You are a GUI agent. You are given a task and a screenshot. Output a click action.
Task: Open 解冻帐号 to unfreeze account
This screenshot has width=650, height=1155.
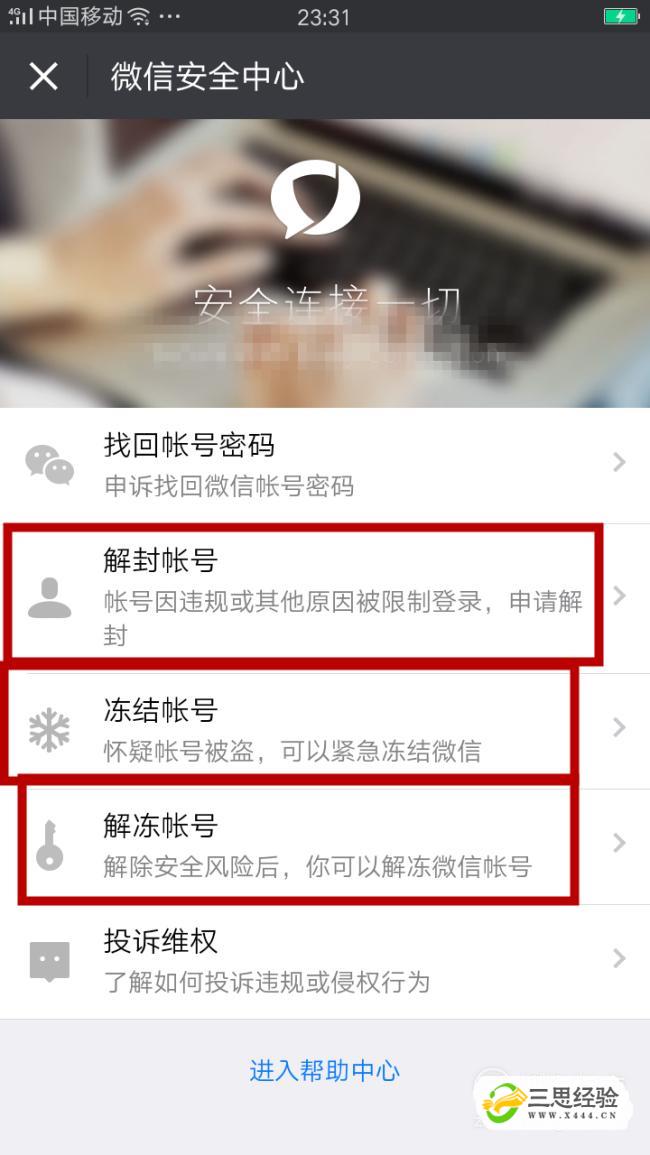click(325, 844)
